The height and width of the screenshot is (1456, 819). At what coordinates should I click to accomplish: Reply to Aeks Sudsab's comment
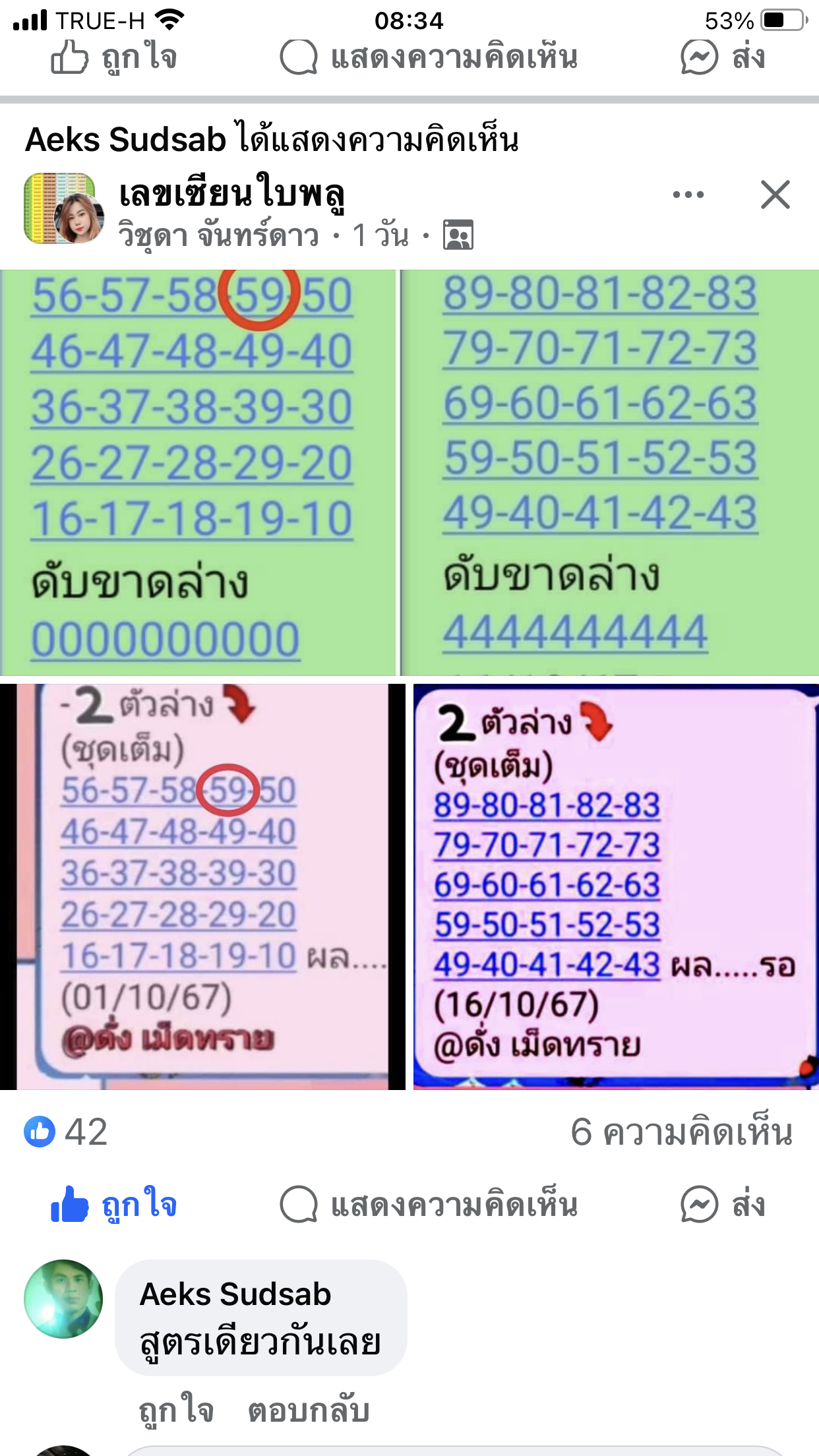click(308, 1410)
